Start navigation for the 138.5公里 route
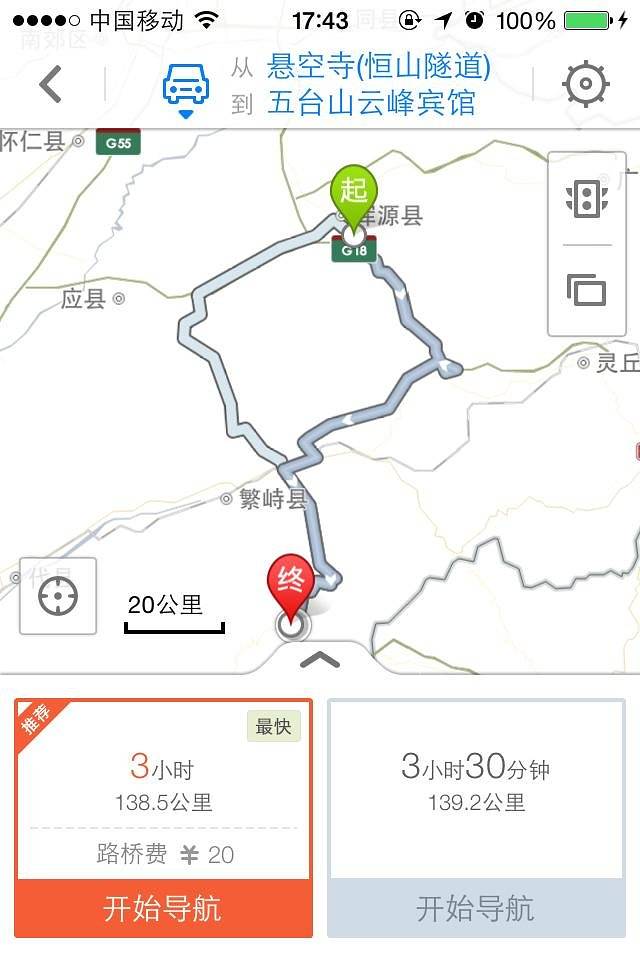 [163, 909]
